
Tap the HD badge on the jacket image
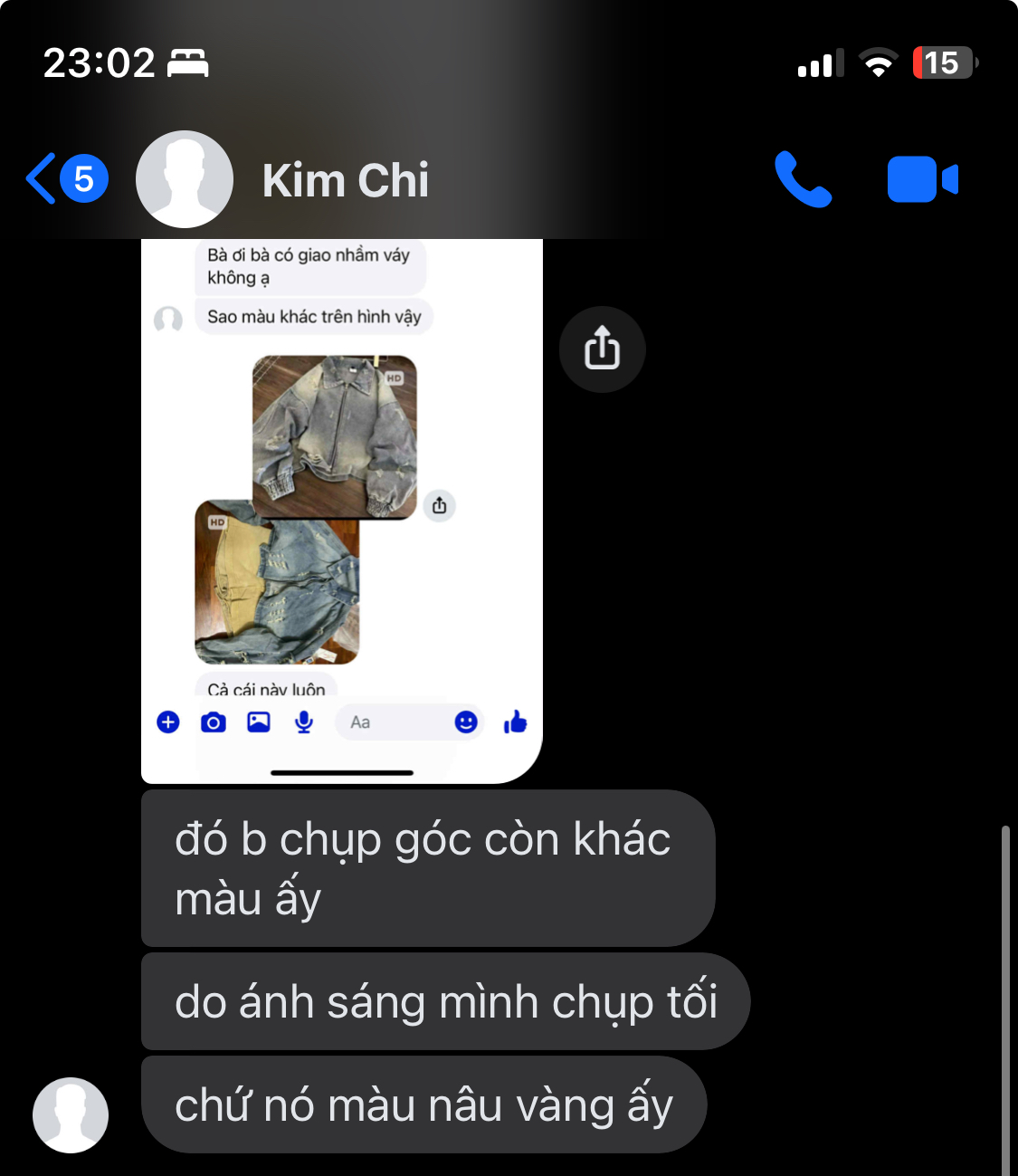click(393, 377)
